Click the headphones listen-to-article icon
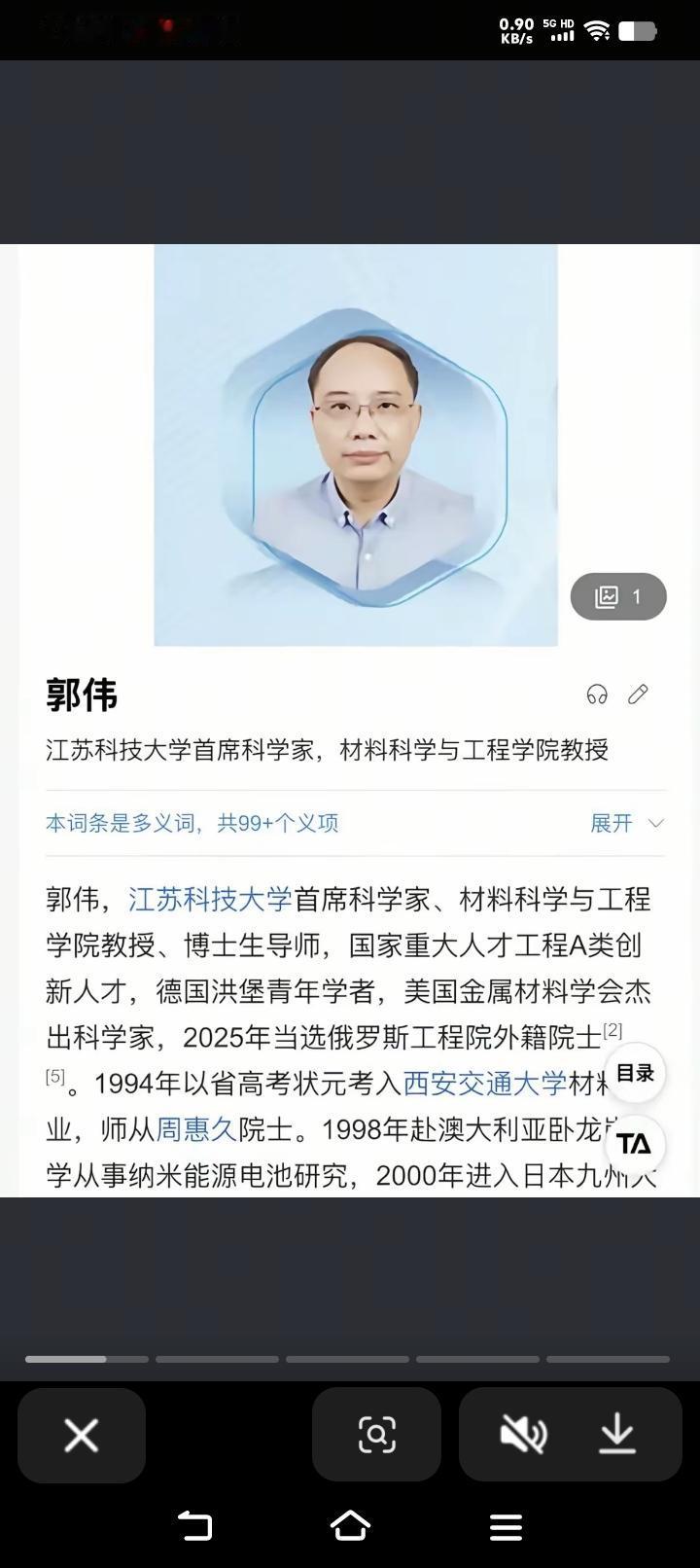The height and width of the screenshot is (1568, 700). pyautogui.click(x=597, y=695)
